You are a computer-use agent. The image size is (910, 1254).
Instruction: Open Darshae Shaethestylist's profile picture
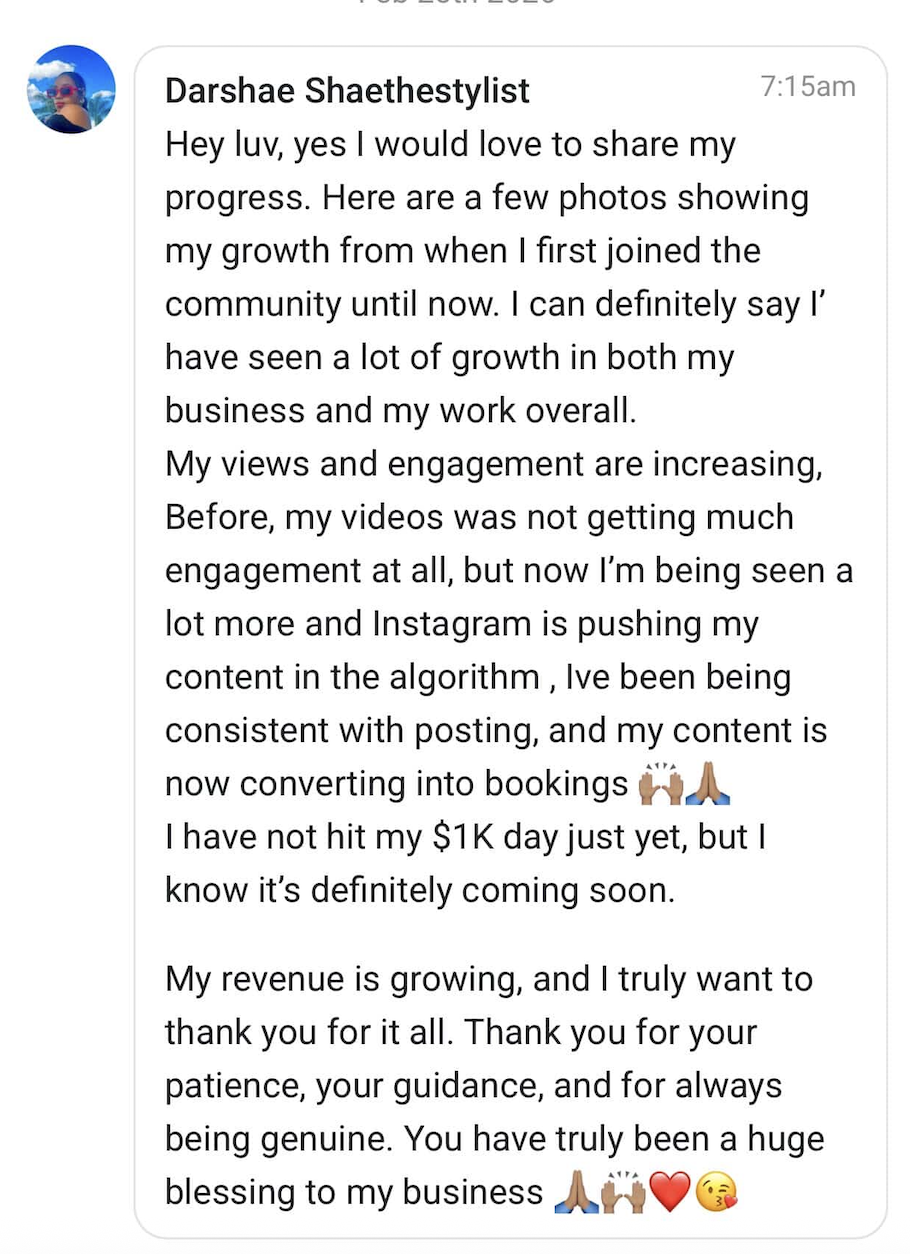click(x=71, y=90)
